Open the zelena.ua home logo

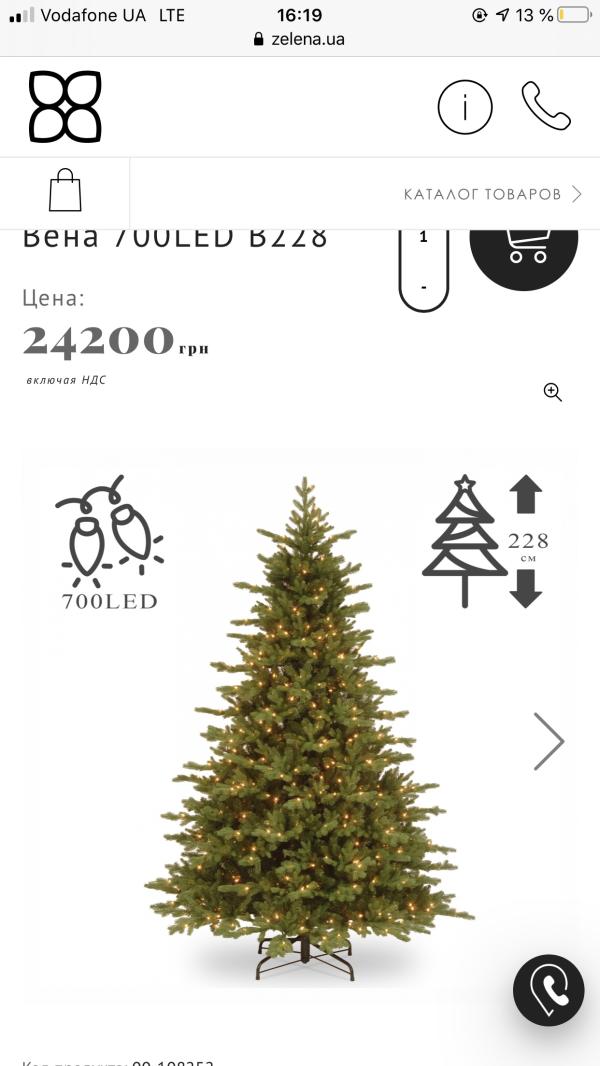point(65,106)
